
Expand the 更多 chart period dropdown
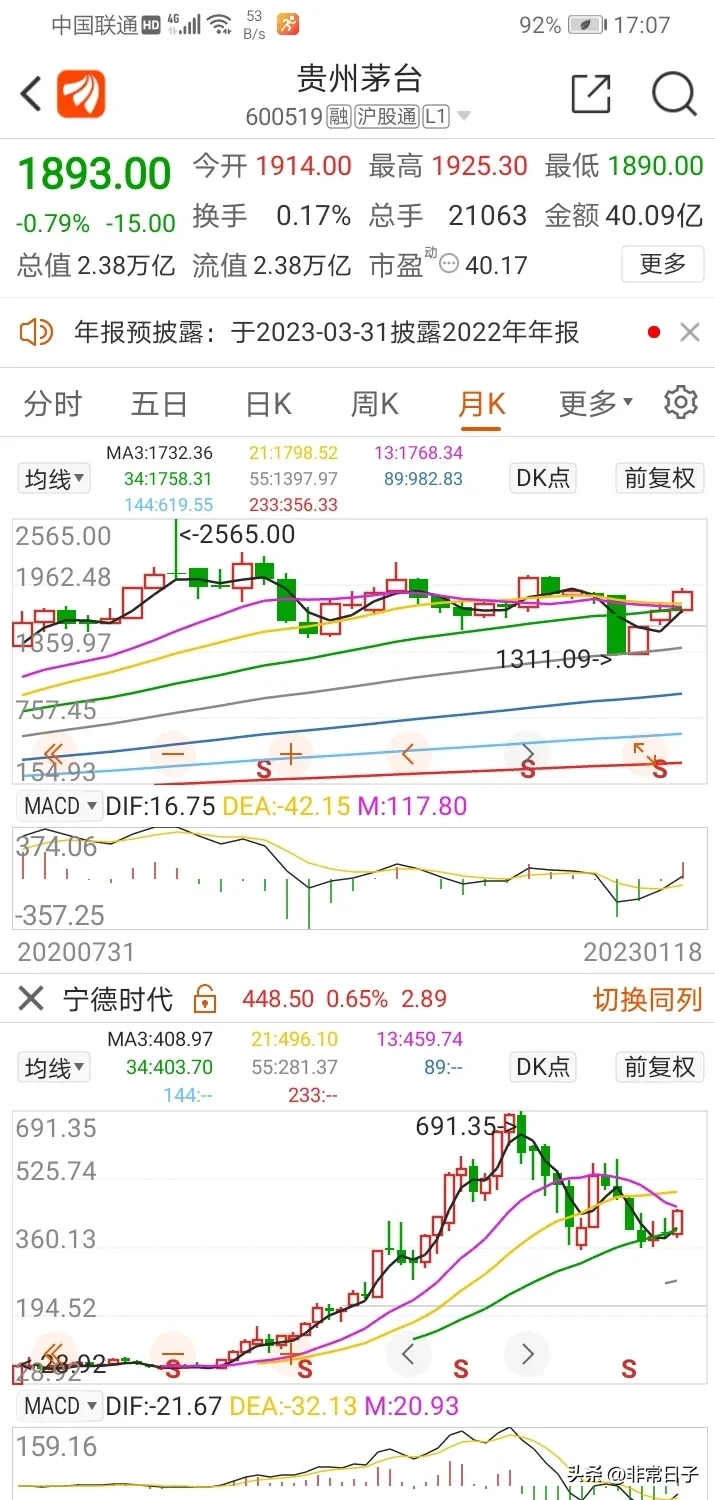point(595,404)
